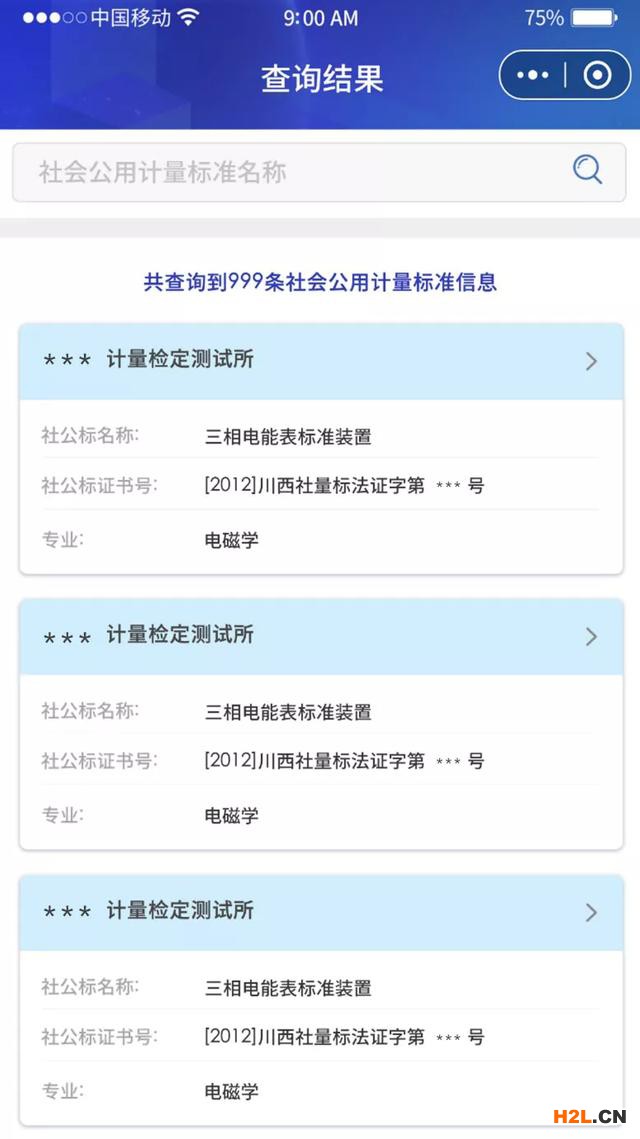640x1139 pixels.
Task: Run the search with the magnifier icon
Action: (587, 171)
